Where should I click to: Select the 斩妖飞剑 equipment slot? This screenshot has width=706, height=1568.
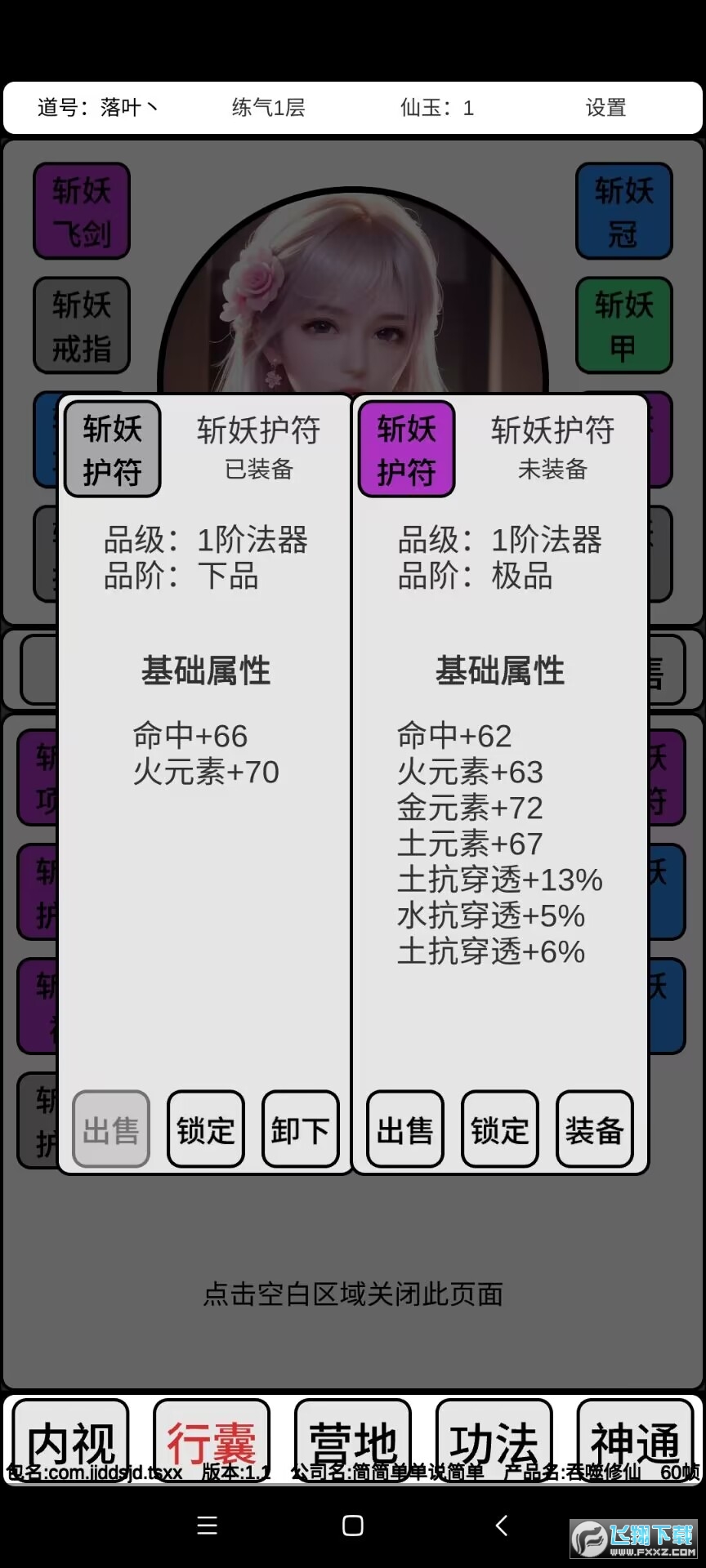[x=82, y=212]
